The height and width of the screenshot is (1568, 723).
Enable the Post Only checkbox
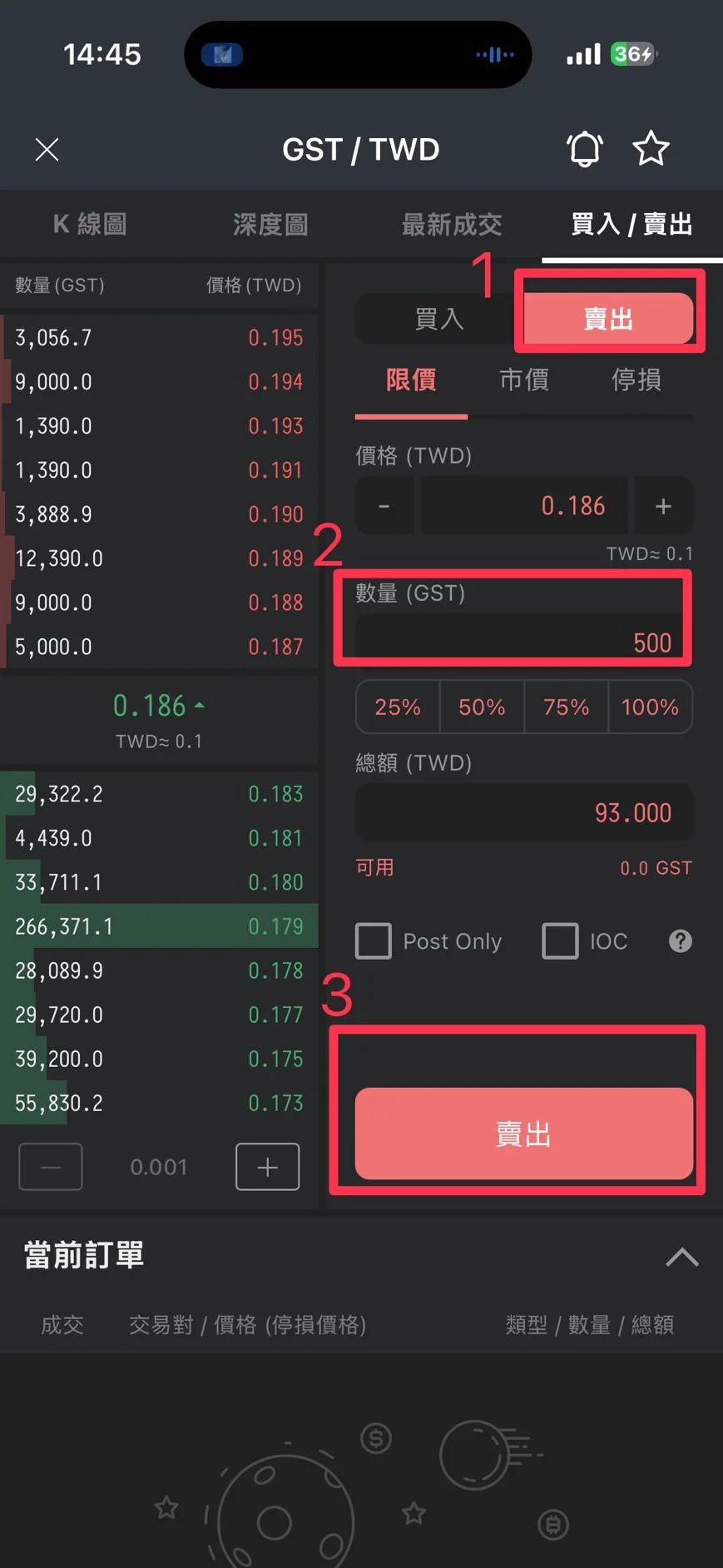pos(373,940)
